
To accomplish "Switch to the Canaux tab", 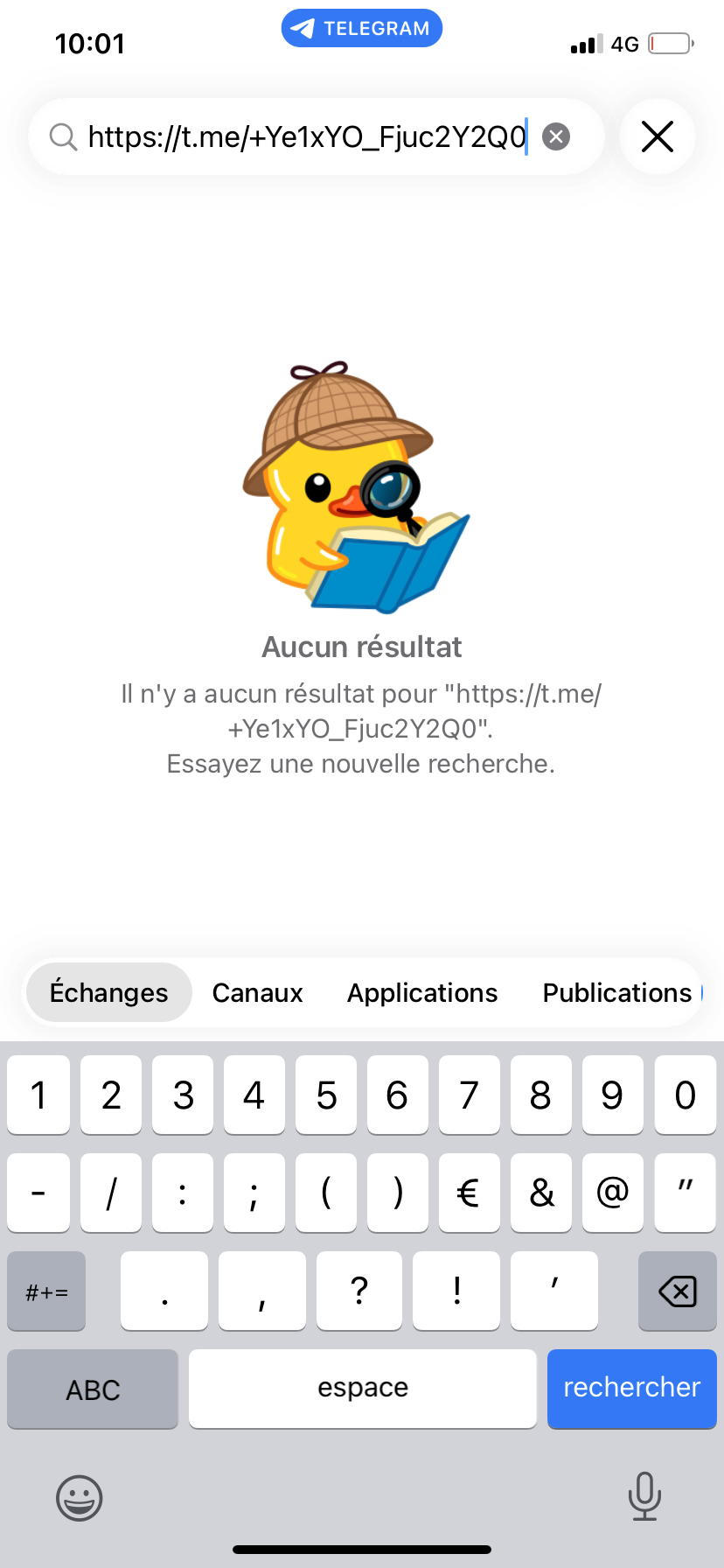I will point(257,993).
